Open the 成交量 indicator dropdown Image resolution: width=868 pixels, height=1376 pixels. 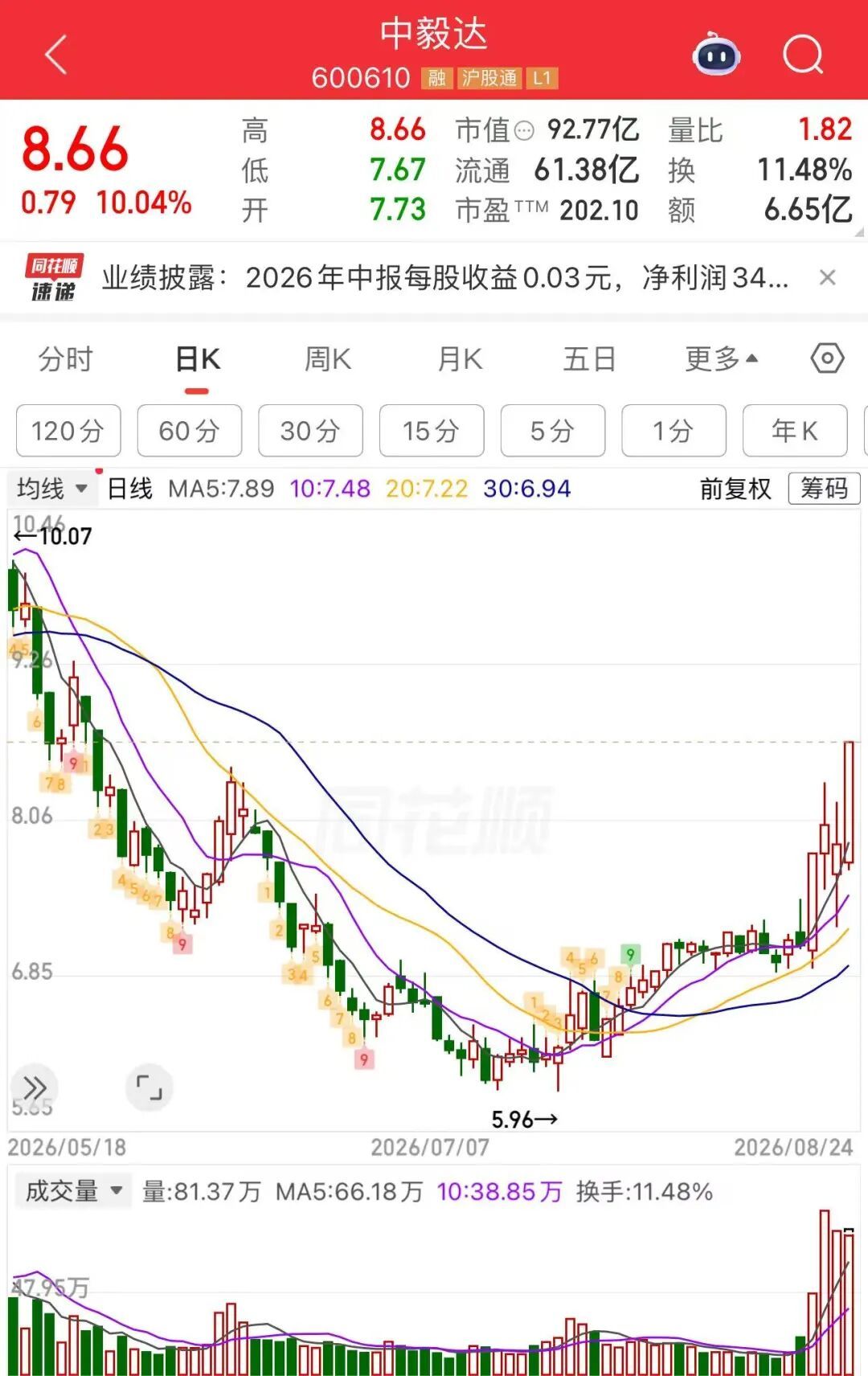click(x=73, y=1190)
